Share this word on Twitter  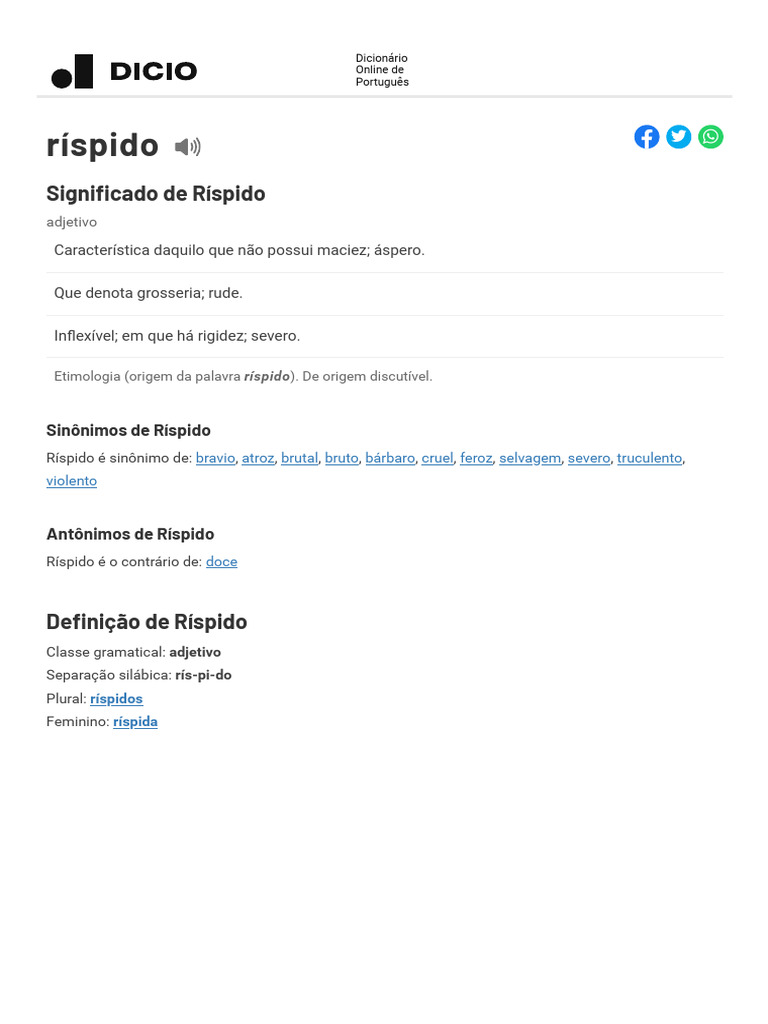[679, 136]
